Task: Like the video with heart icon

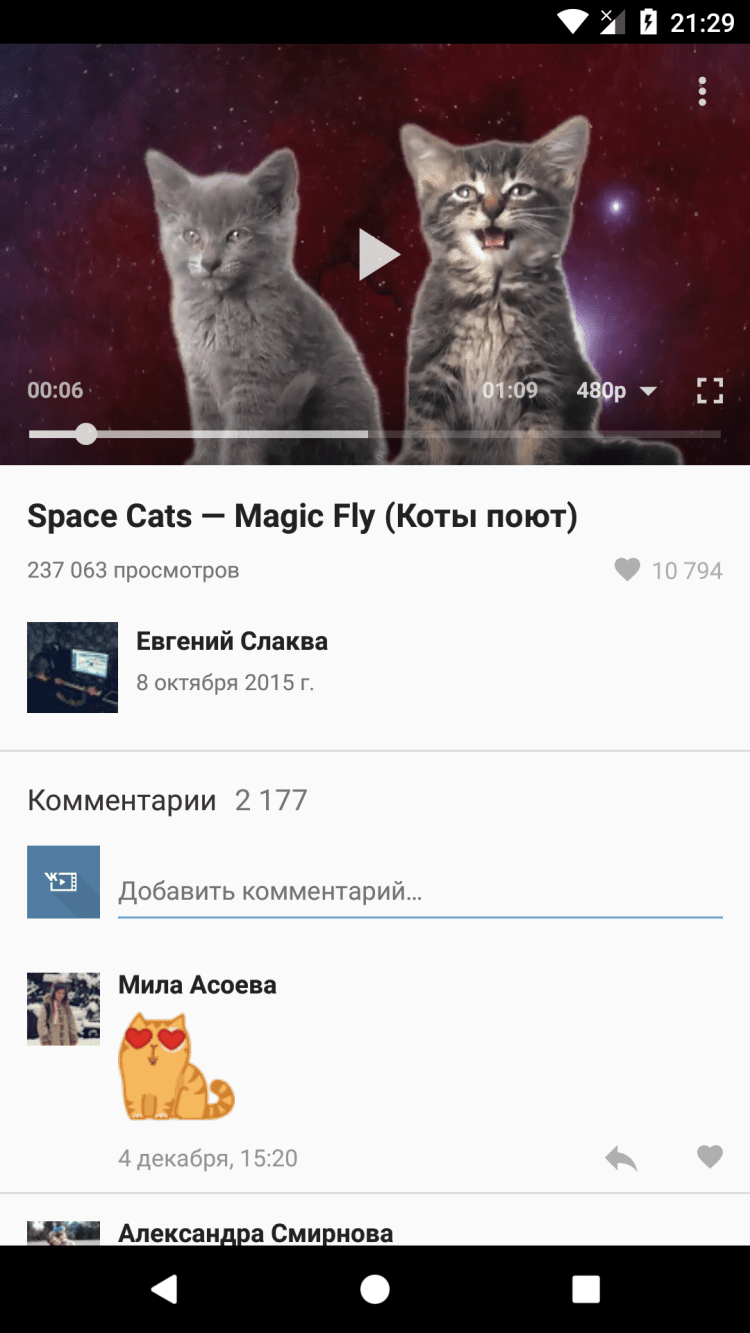Action: tap(627, 570)
